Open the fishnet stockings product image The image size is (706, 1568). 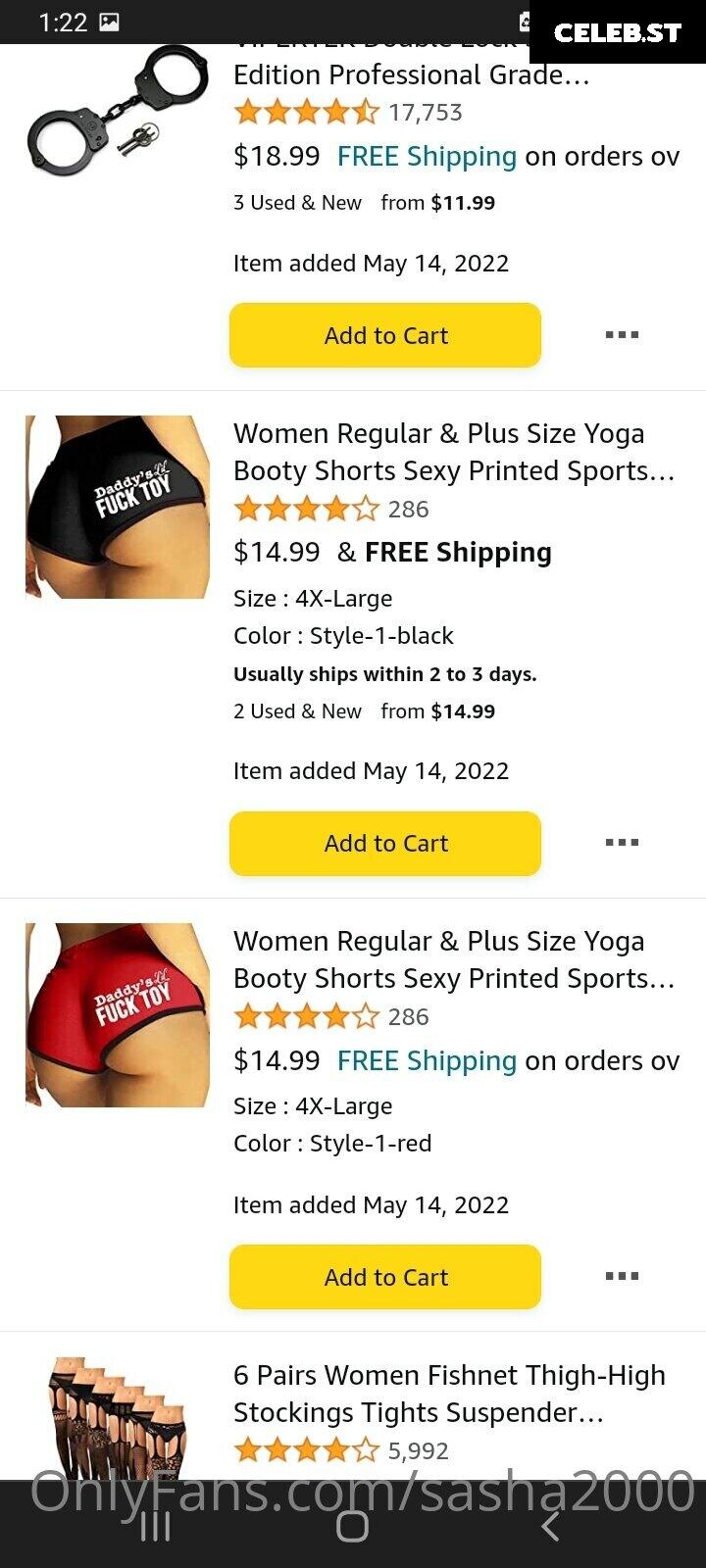118,1419
